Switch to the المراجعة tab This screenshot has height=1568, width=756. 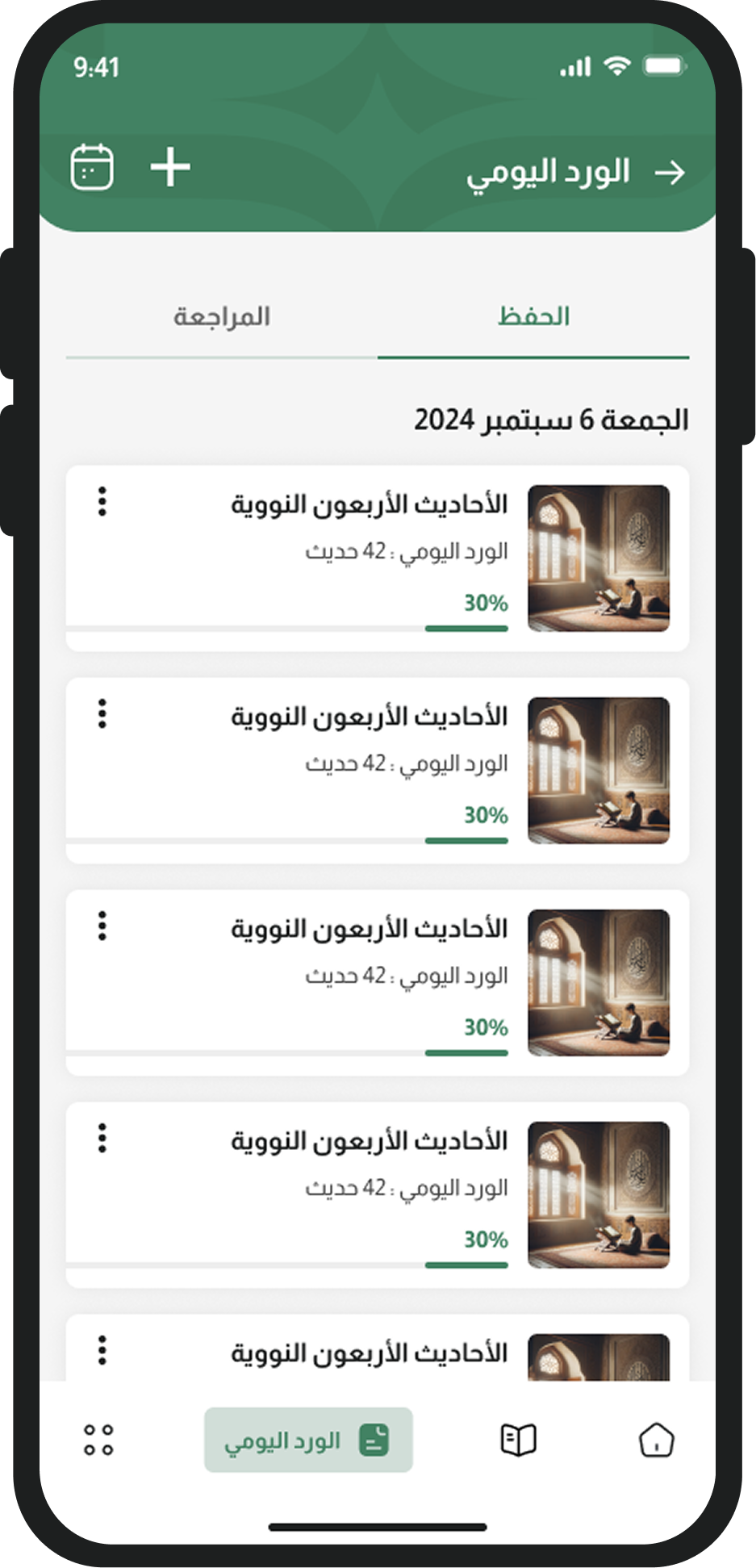point(223,316)
